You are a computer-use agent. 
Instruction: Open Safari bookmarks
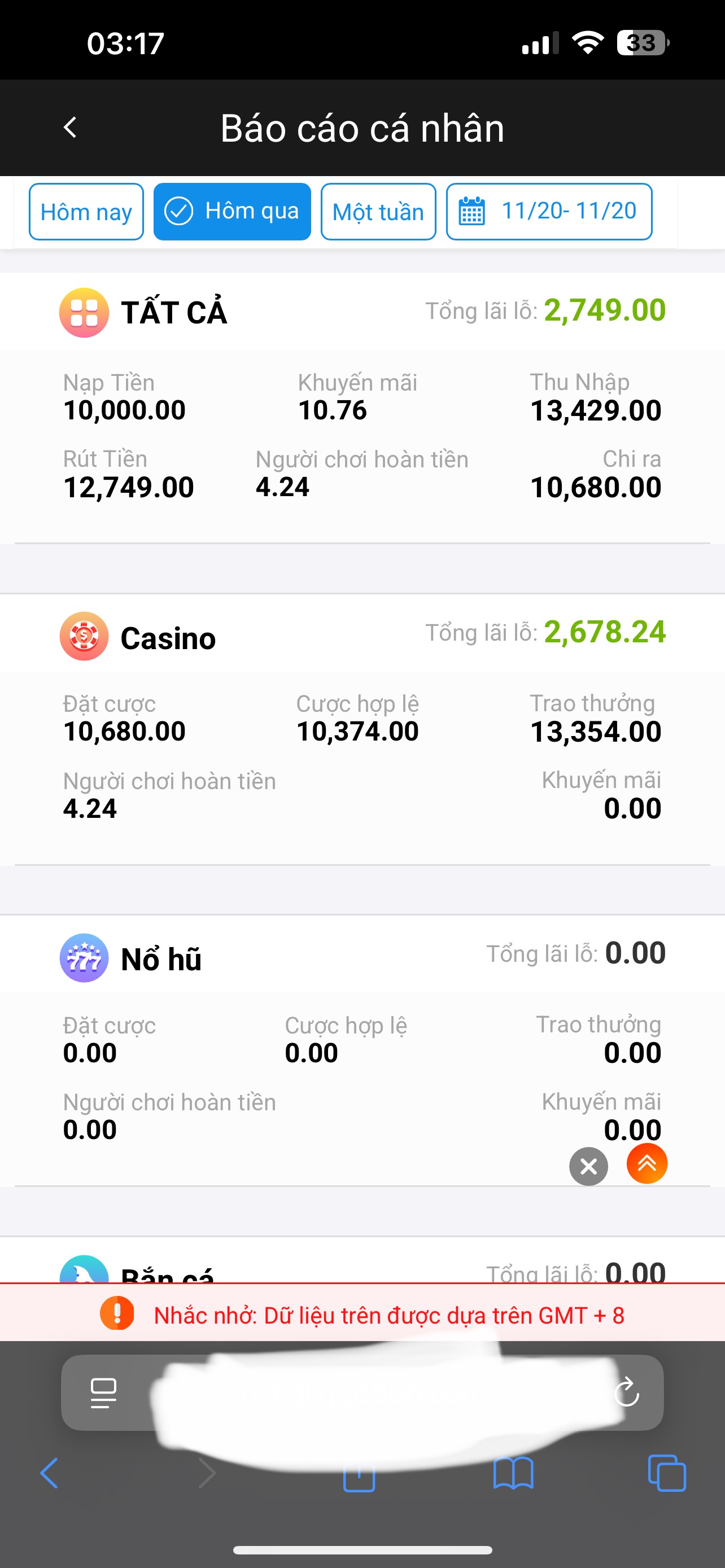pos(513,1474)
